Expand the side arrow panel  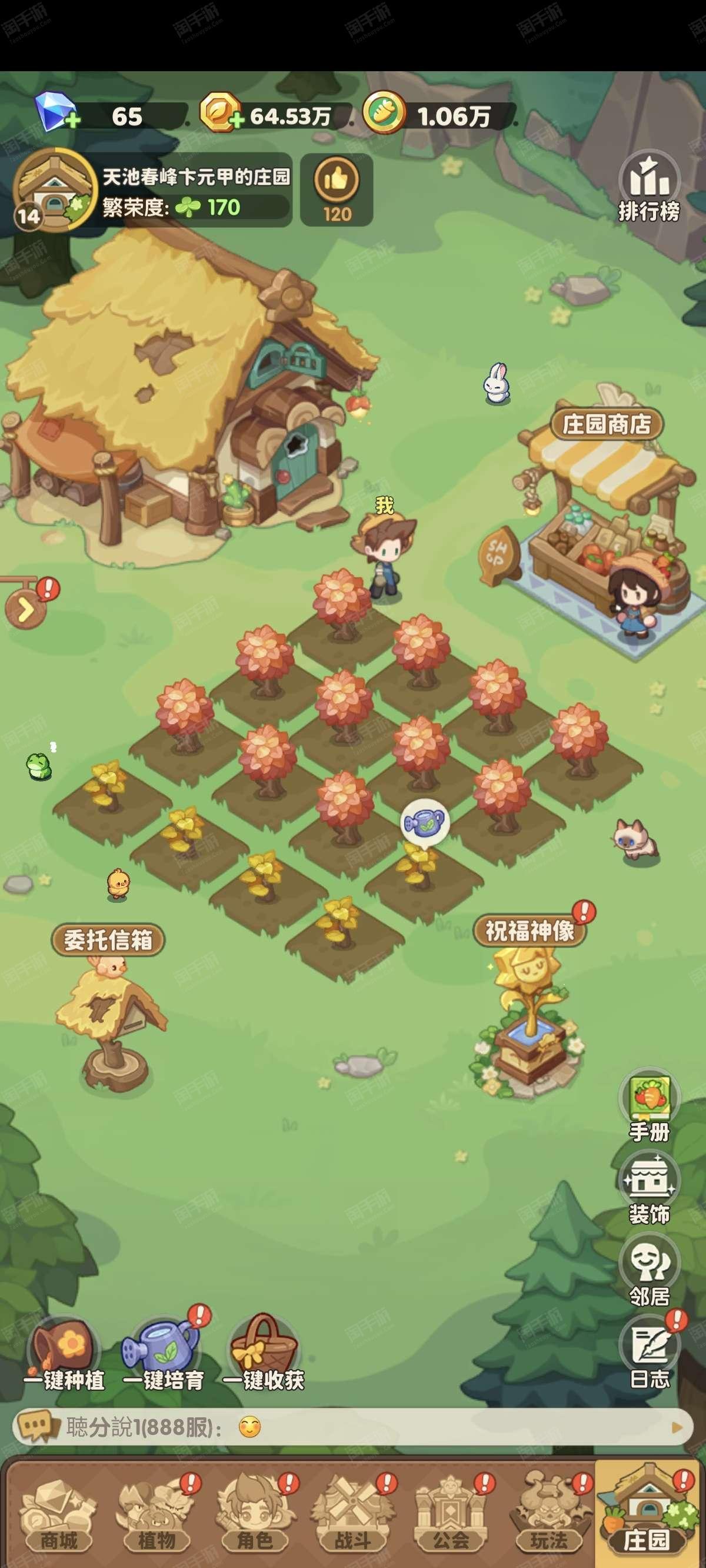(x=25, y=609)
